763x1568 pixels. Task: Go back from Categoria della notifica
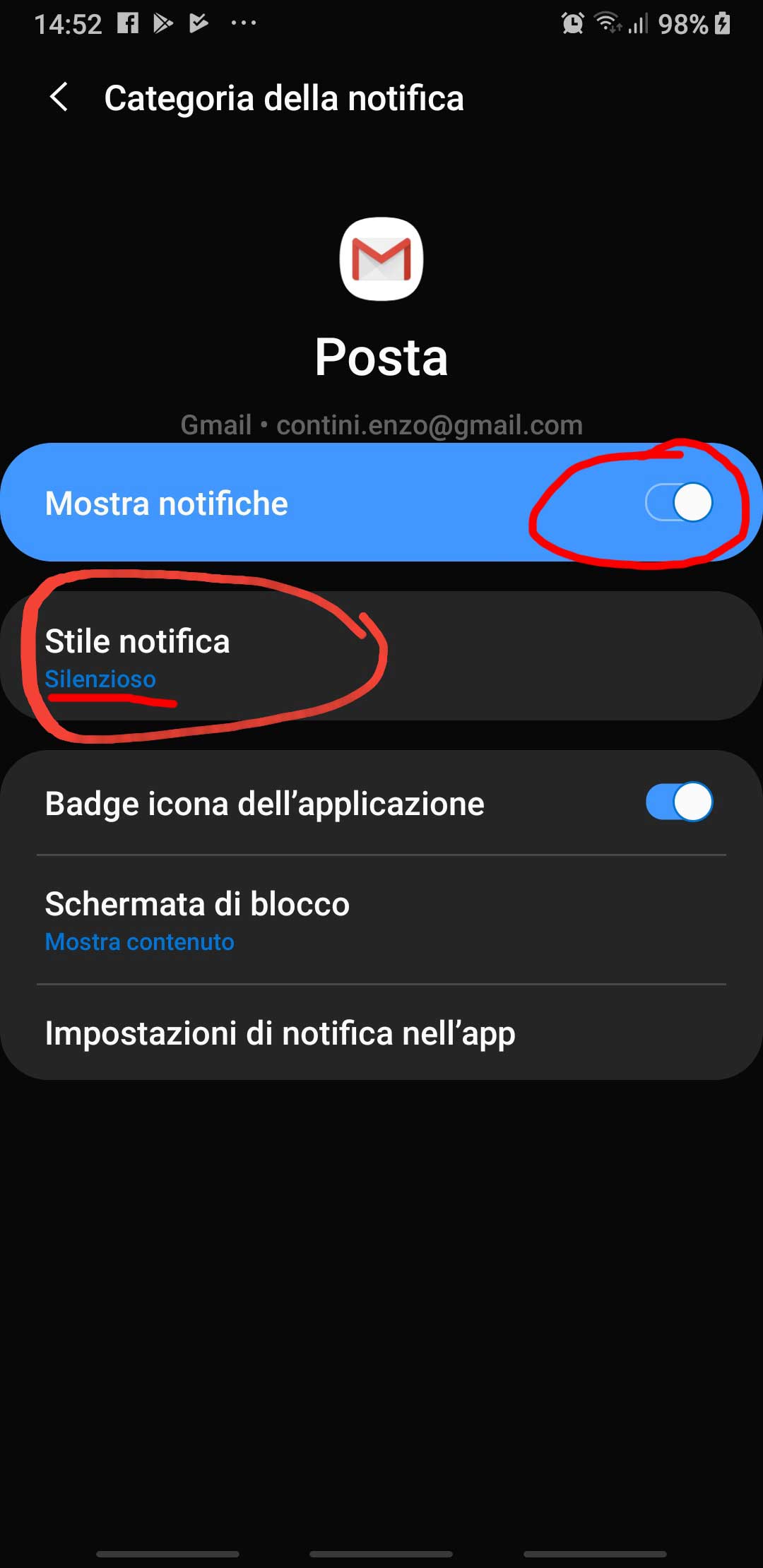(59, 97)
